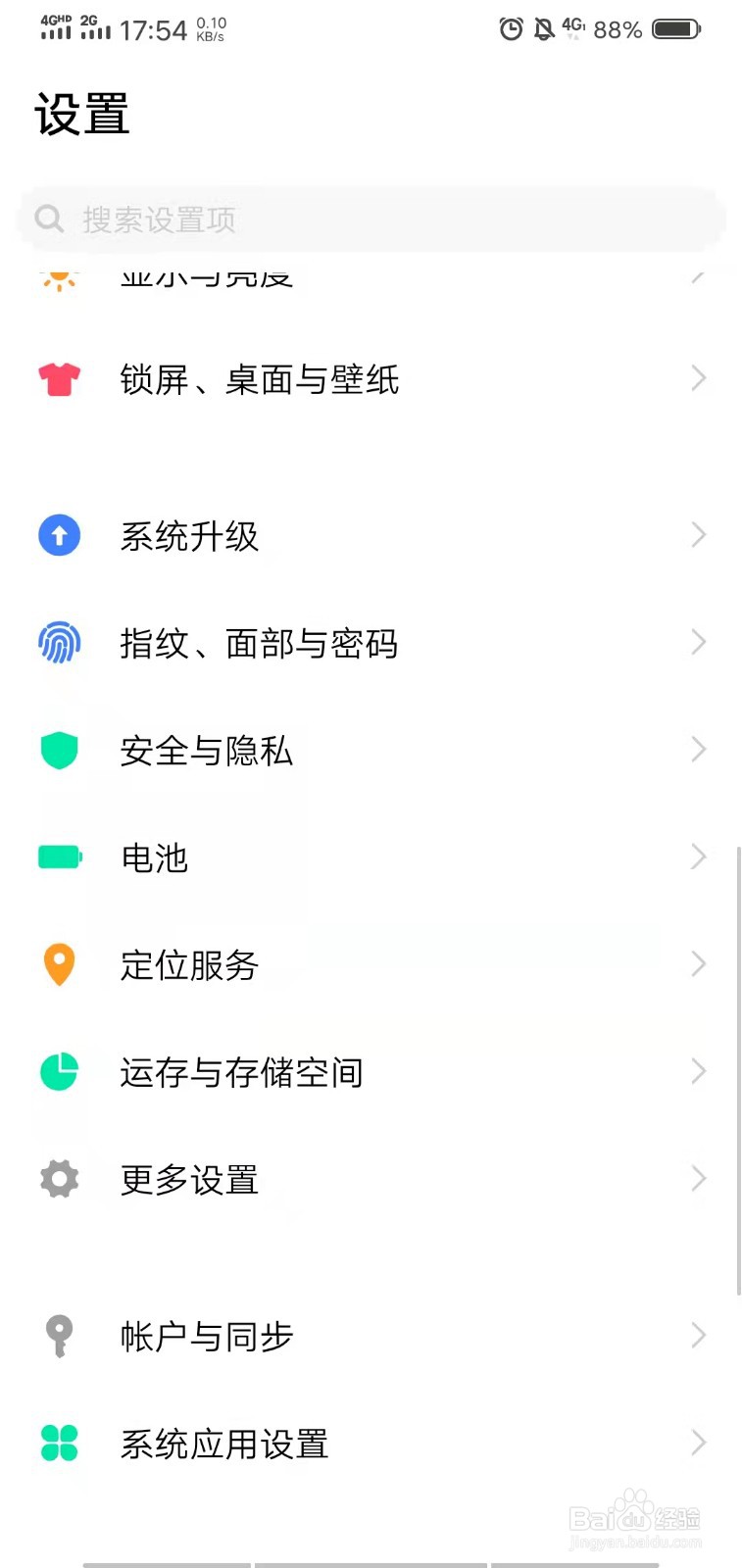Go to 指纹、面部与密码
Screen dimensions: 742x1568
coord(371,644)
